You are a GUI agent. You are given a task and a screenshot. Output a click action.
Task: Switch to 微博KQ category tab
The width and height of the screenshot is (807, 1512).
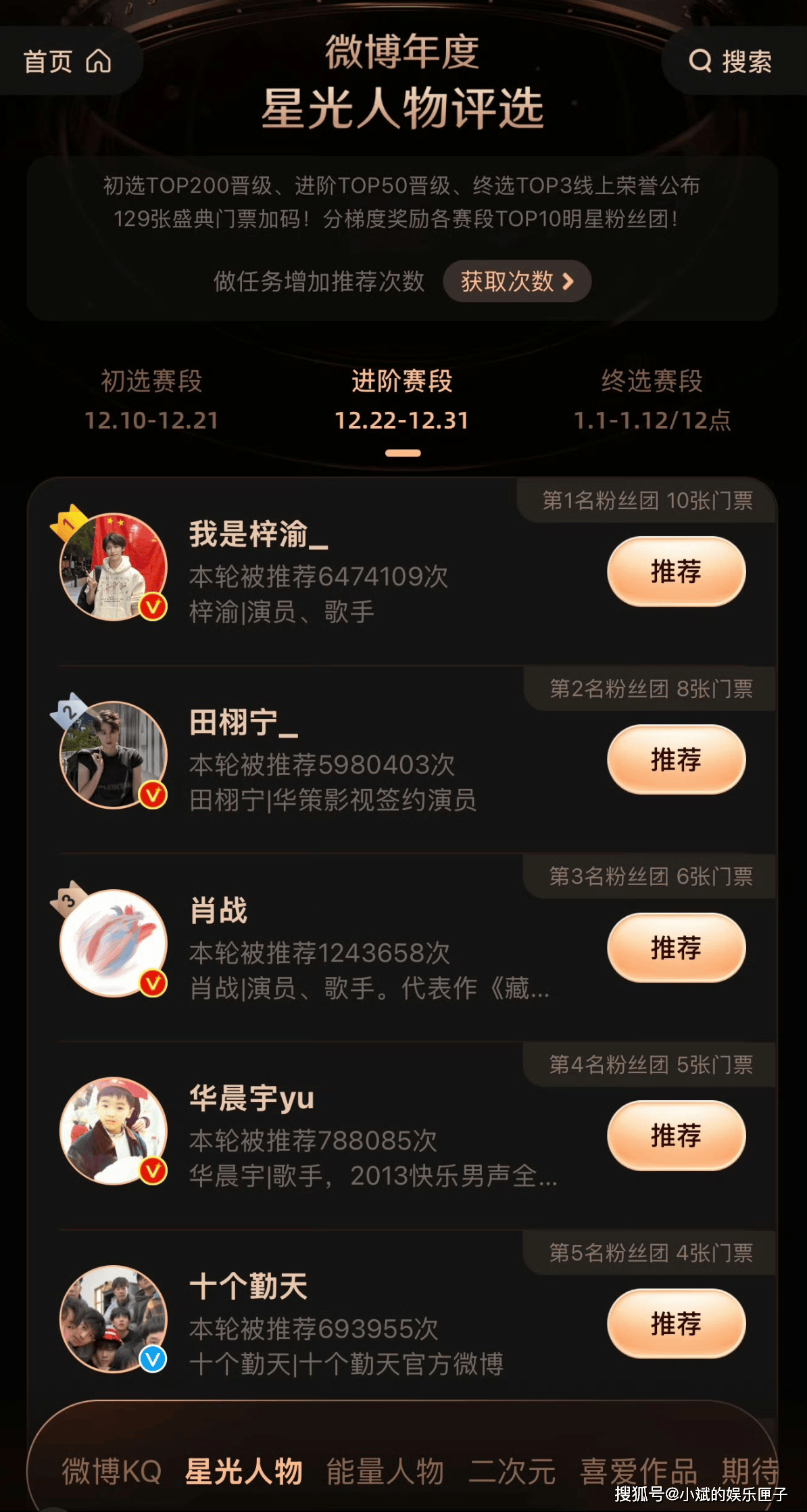[112, 1471]
